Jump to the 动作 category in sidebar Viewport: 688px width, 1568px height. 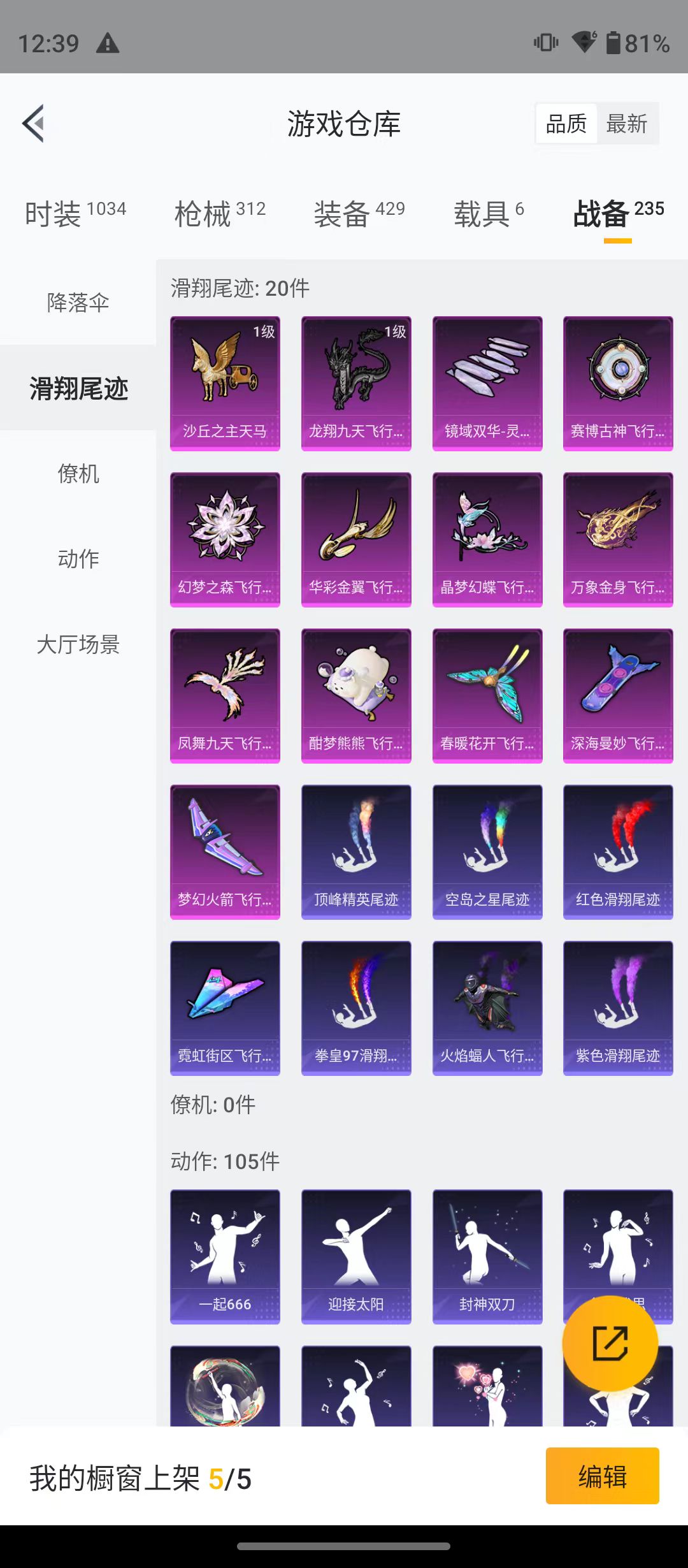(x=78, y=559)
